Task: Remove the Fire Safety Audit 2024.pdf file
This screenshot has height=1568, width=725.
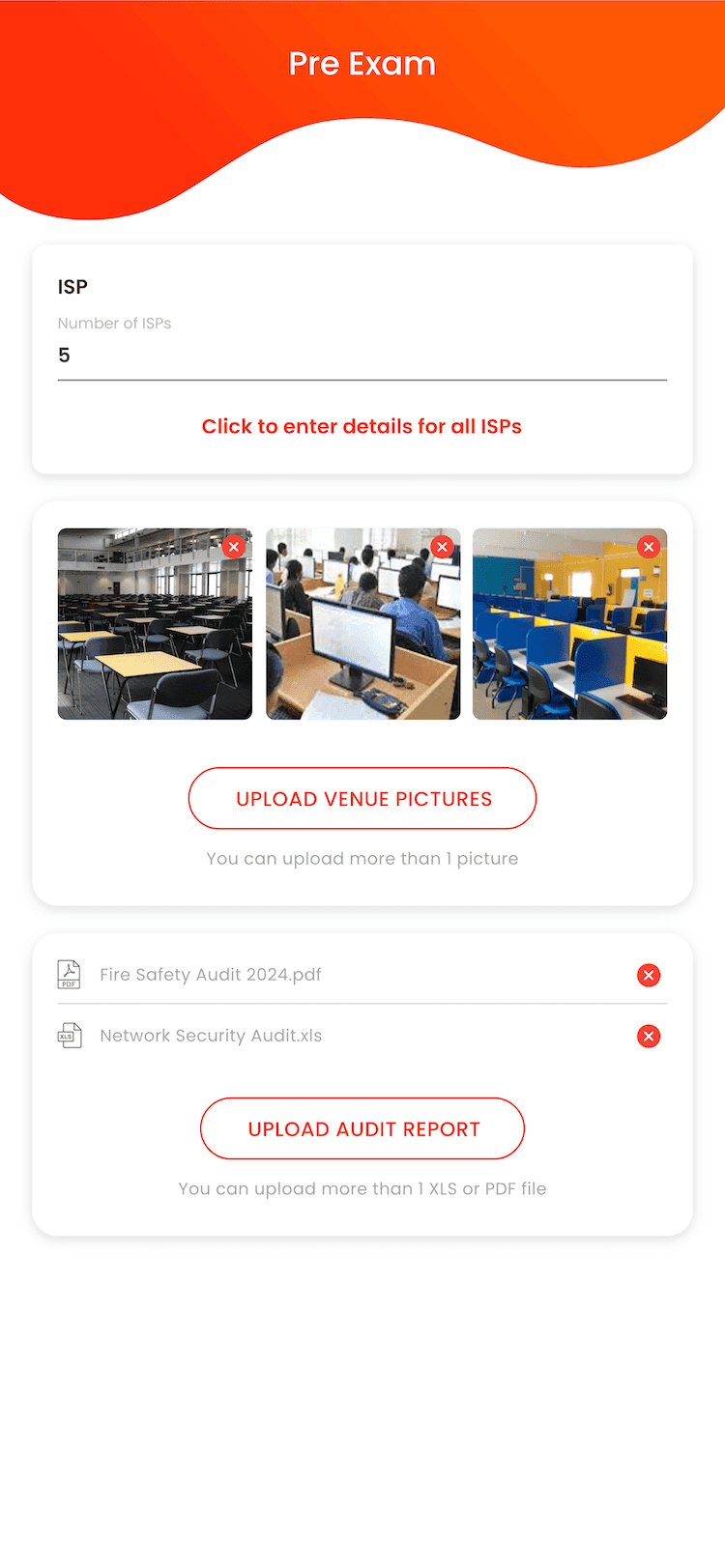Action: coord(649,975)
